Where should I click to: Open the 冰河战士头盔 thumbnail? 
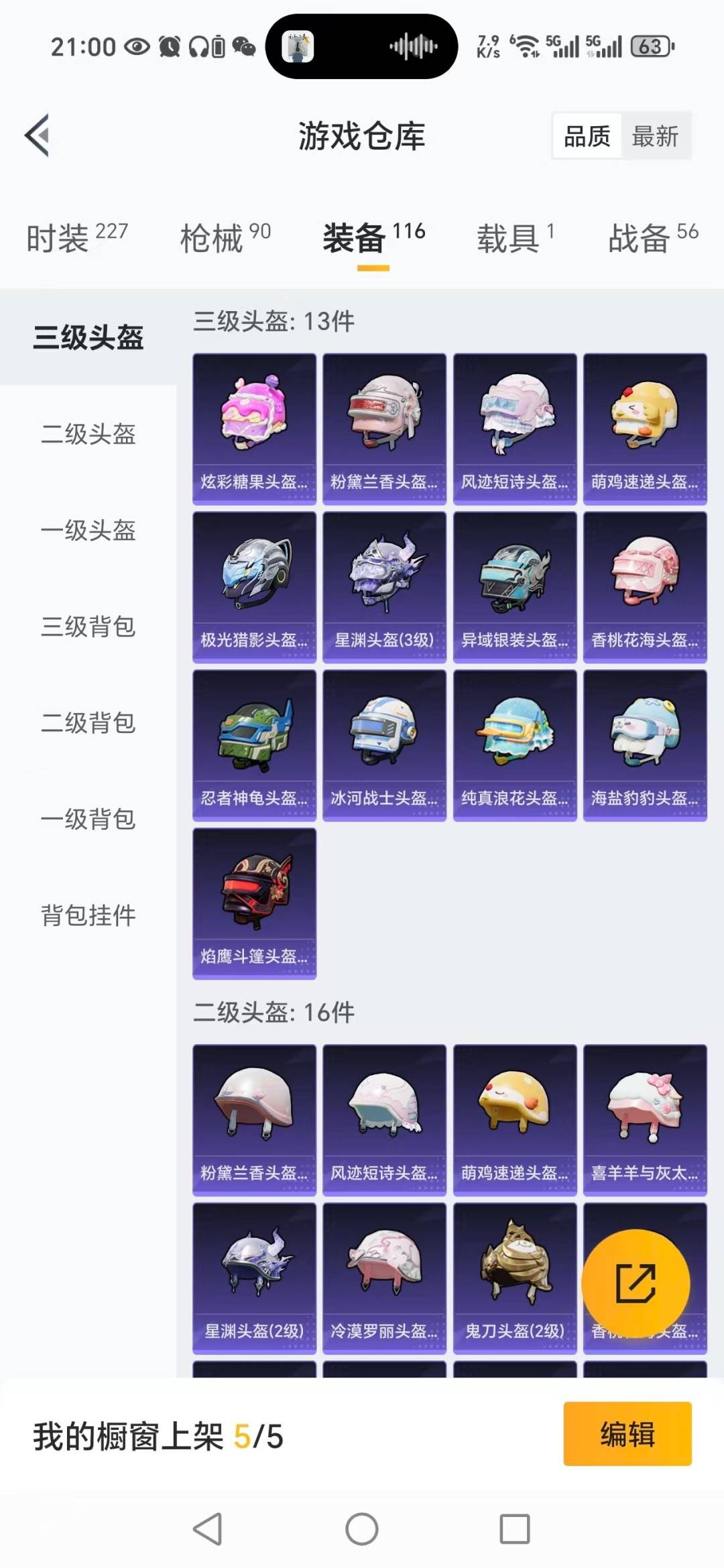coord(383,744)
